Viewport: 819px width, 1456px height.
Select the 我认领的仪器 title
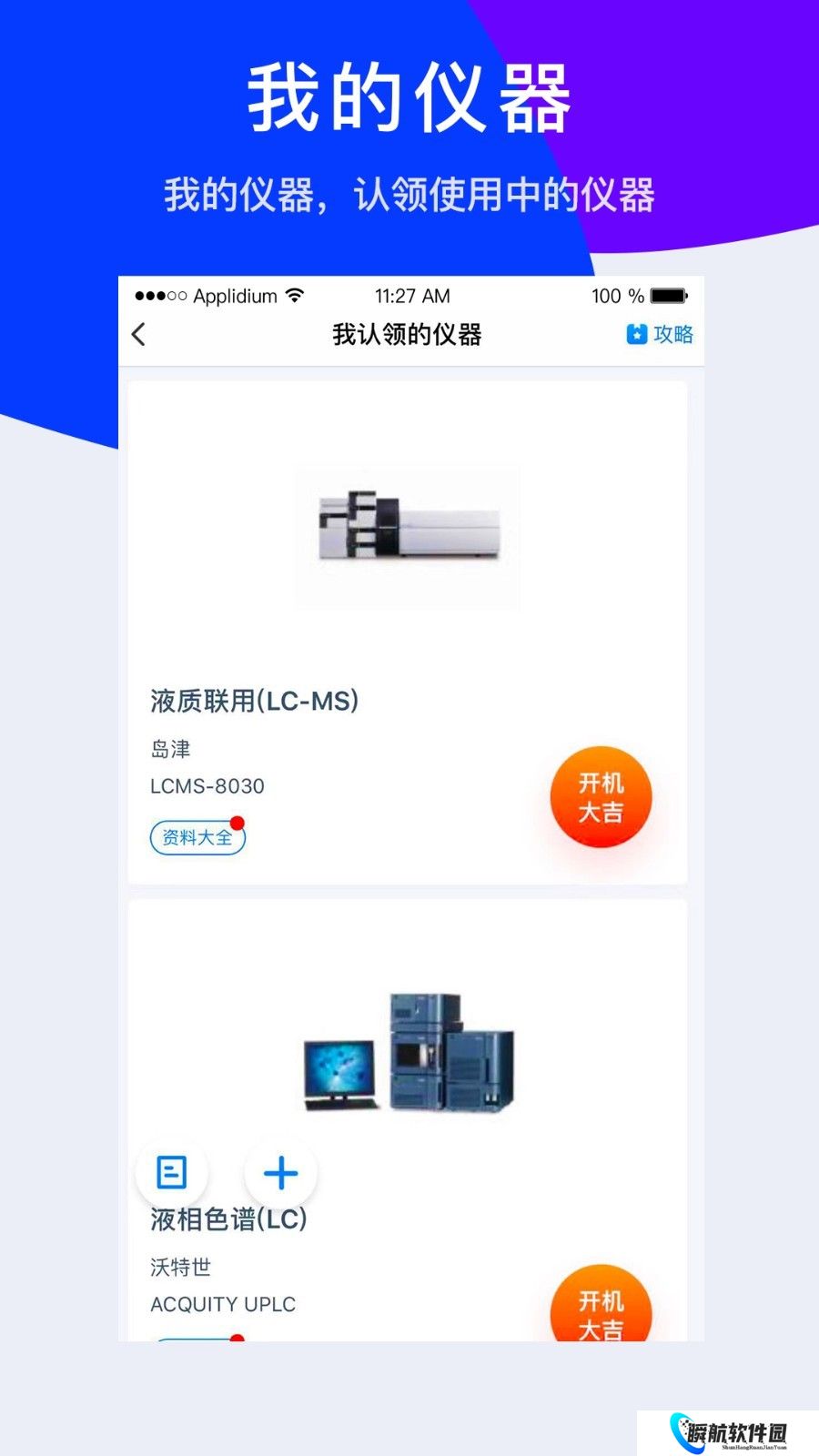[x=409, y=335]
